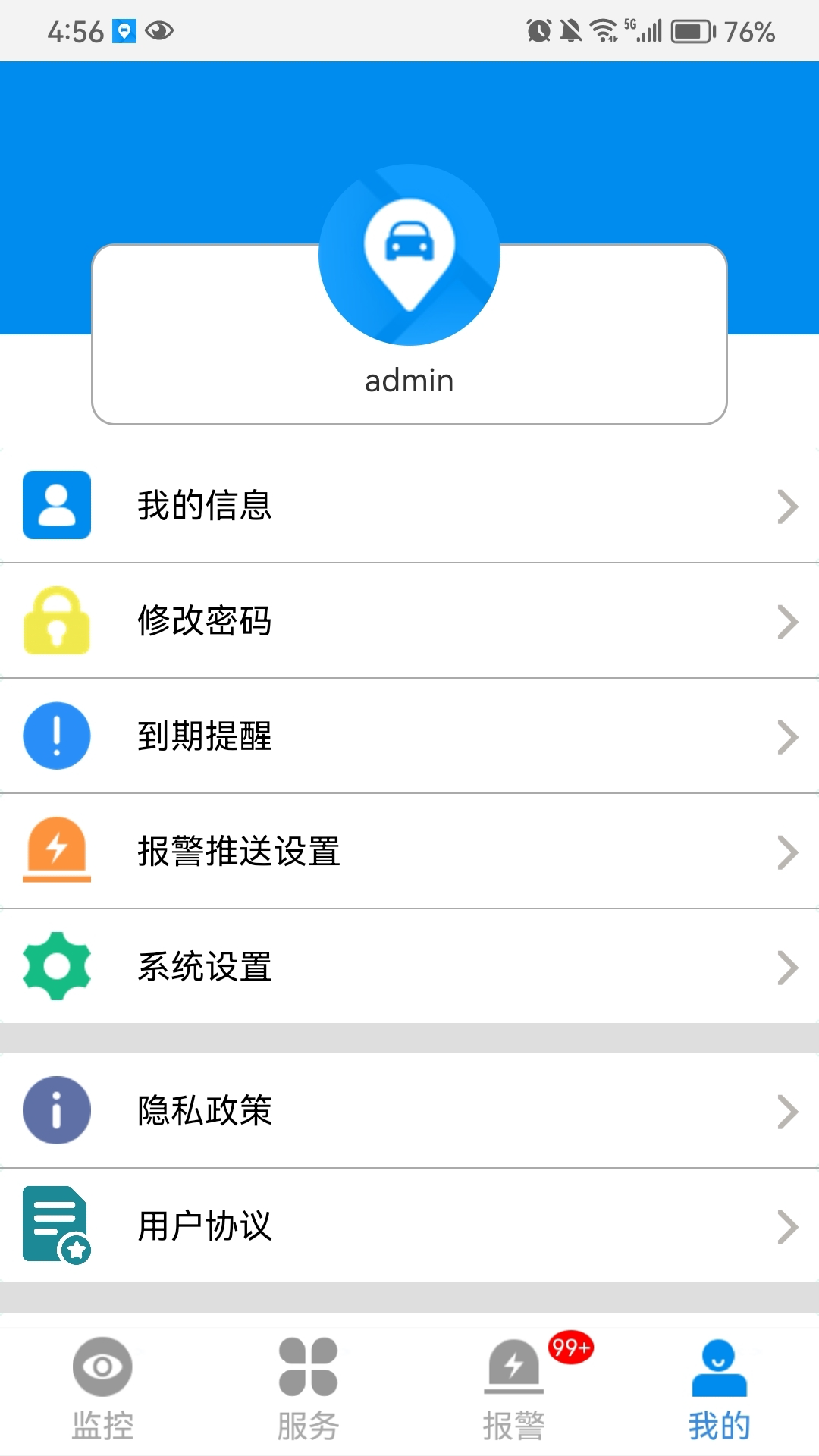Viewport: 819px width, 1456px height.
Task: Tap the admin profile avatar
Action: tap(409, 255)
